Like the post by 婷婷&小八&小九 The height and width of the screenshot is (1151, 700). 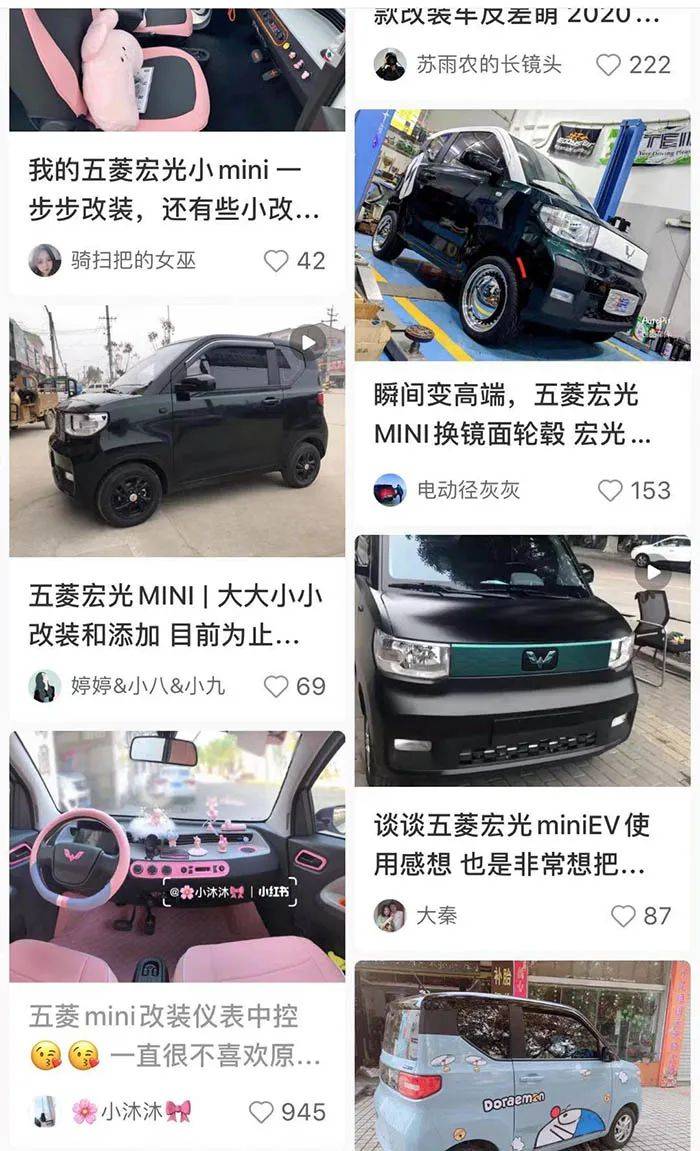pos(276,686)
